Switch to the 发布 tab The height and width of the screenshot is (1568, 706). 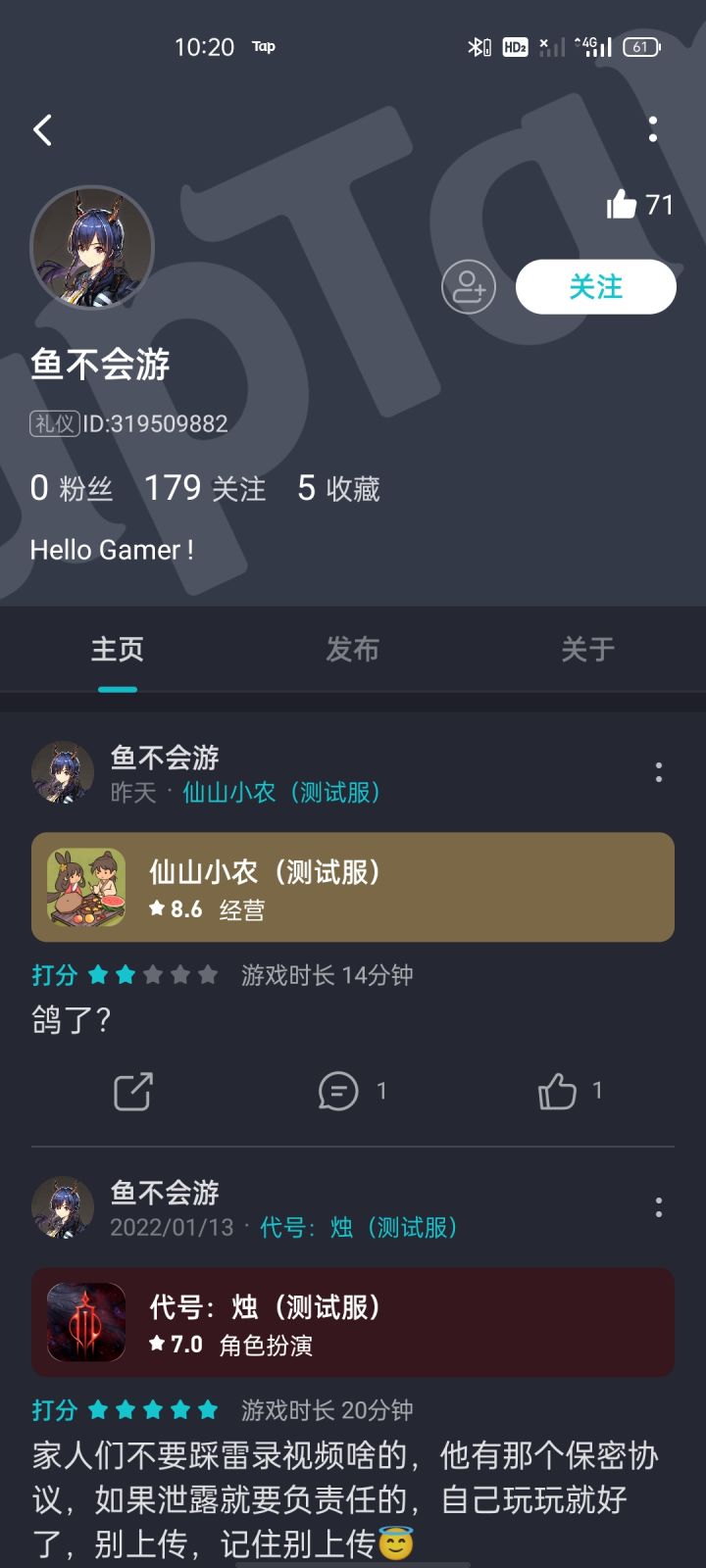point(353,649)
